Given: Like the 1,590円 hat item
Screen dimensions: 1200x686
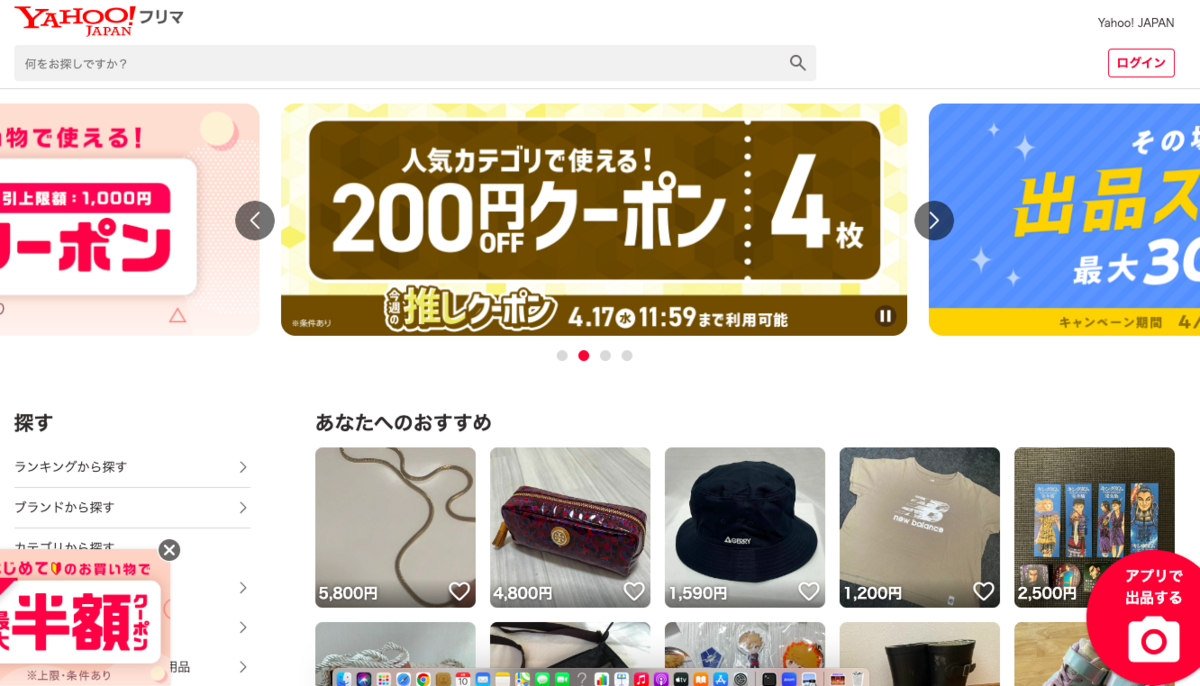Looking at the screenshot, I should coord(809,591).
